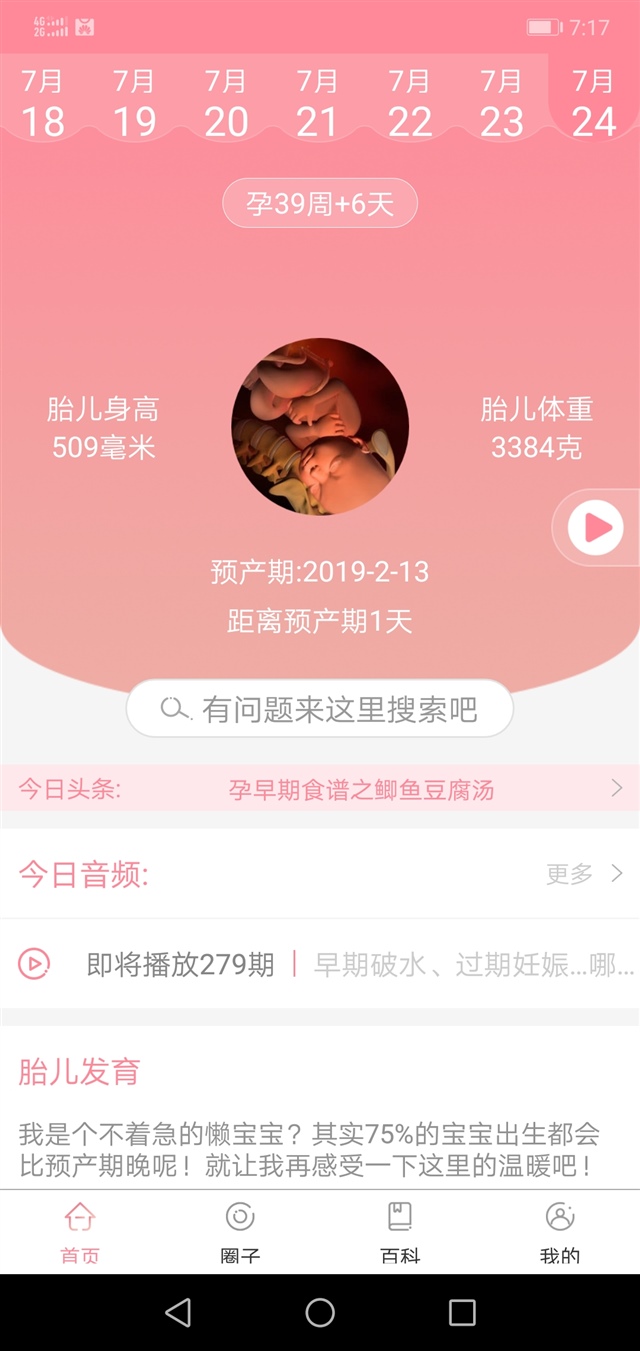Select the date 7月21
Image resolution: width=640 pixels, height=1351 pixels.
(317, 102)
